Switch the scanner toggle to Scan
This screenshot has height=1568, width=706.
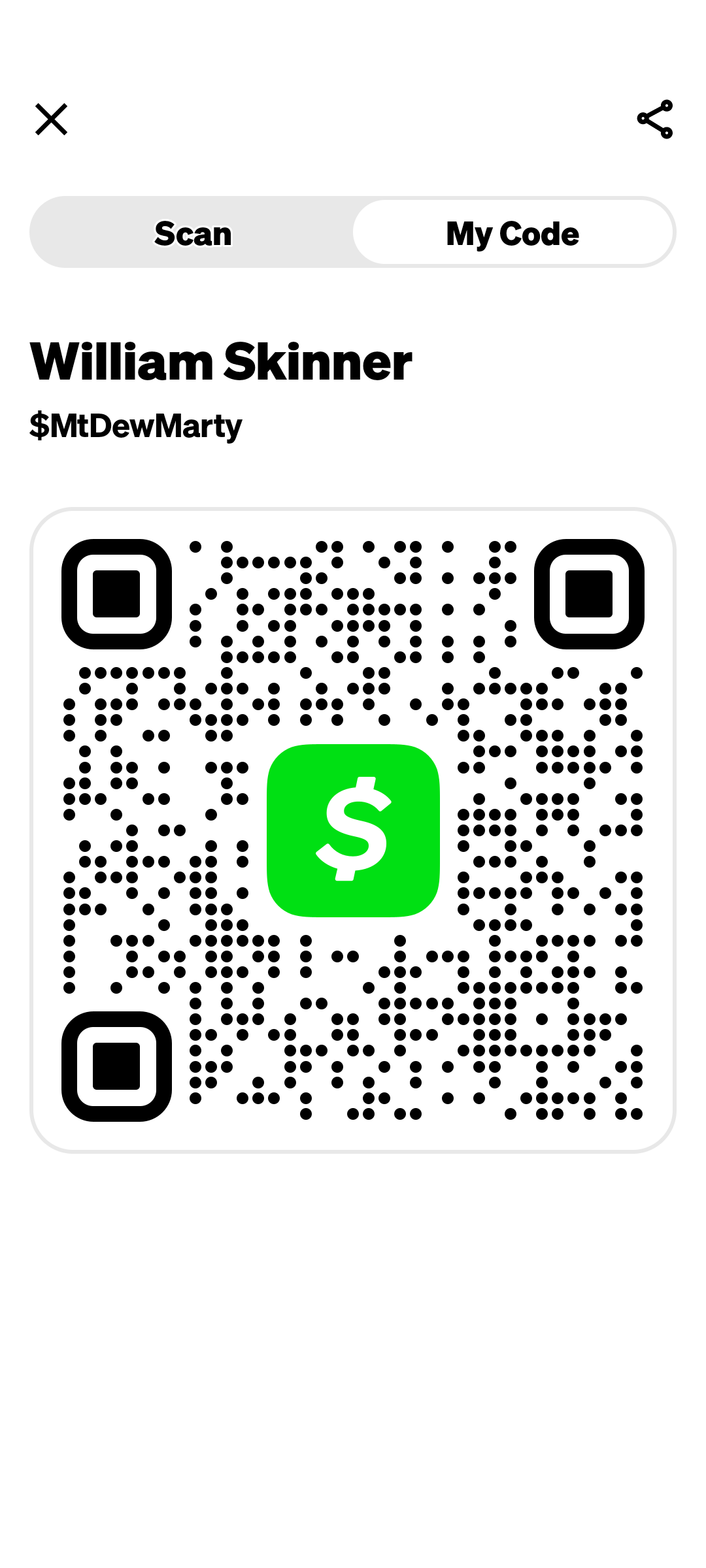192,232
